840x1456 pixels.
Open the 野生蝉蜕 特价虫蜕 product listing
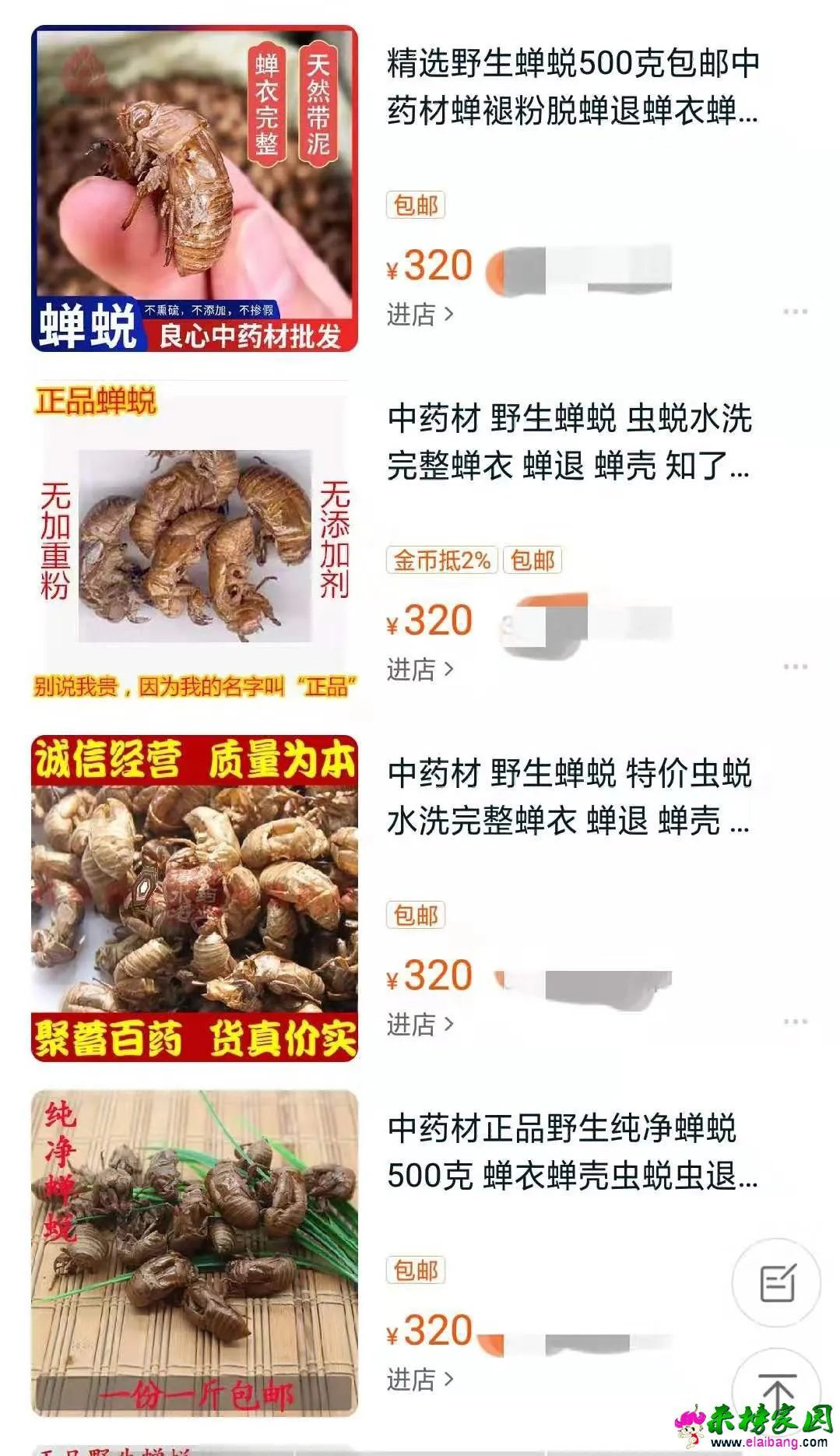click(x=569, y=797)
